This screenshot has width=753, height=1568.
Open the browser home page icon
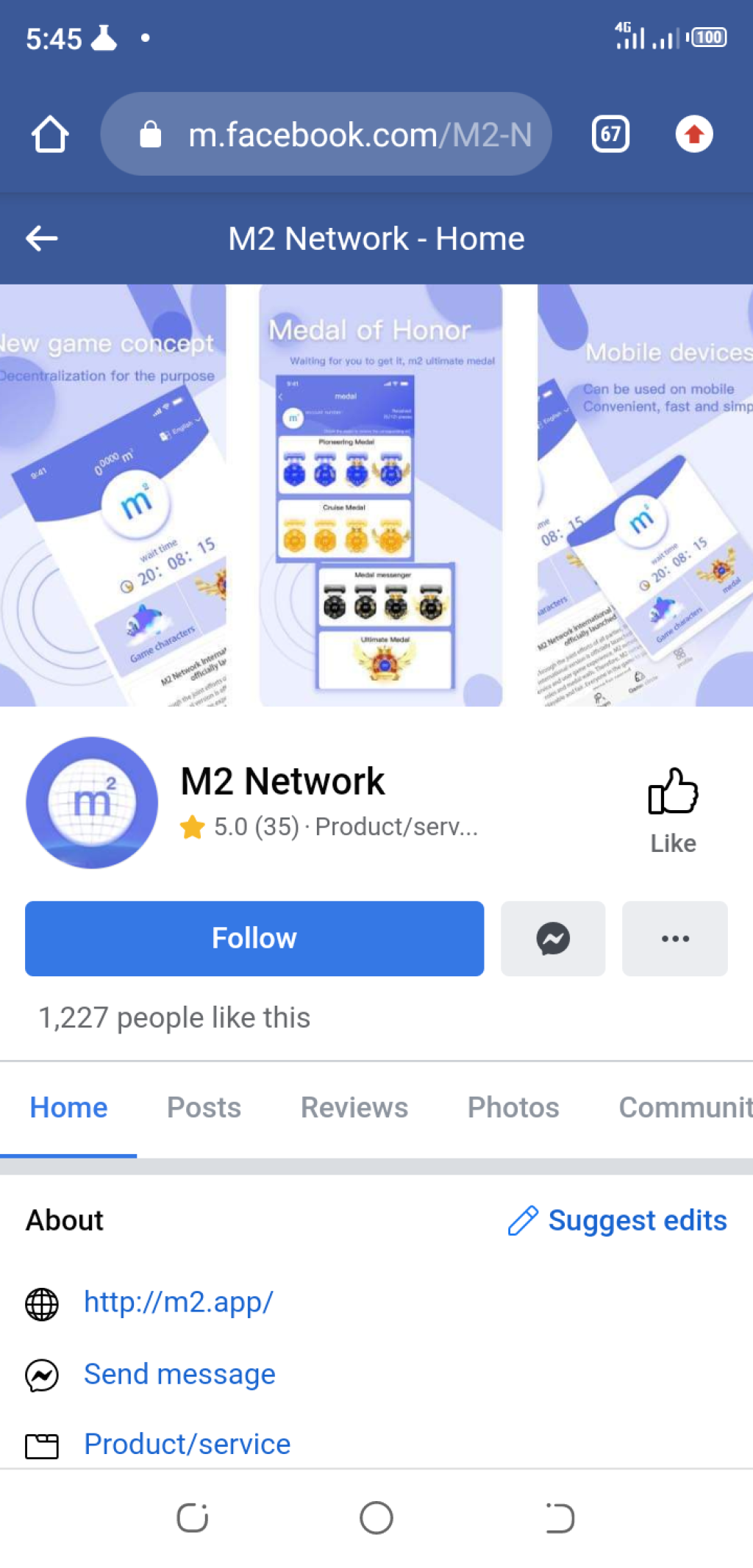pyautogui.click(x=50, y=135)
